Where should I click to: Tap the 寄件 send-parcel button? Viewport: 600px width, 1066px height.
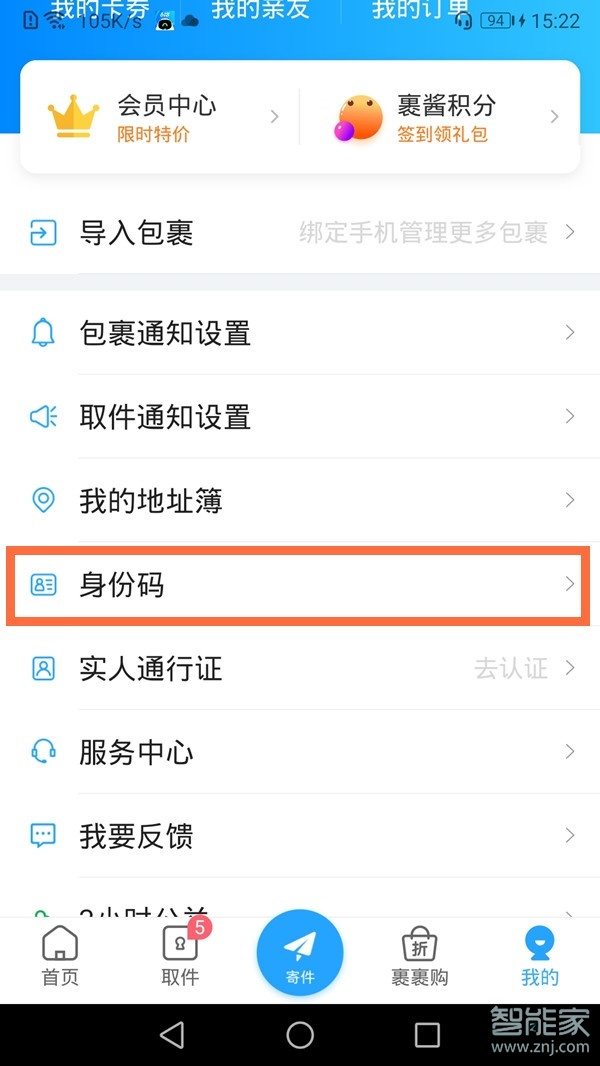tap(300, 952)
